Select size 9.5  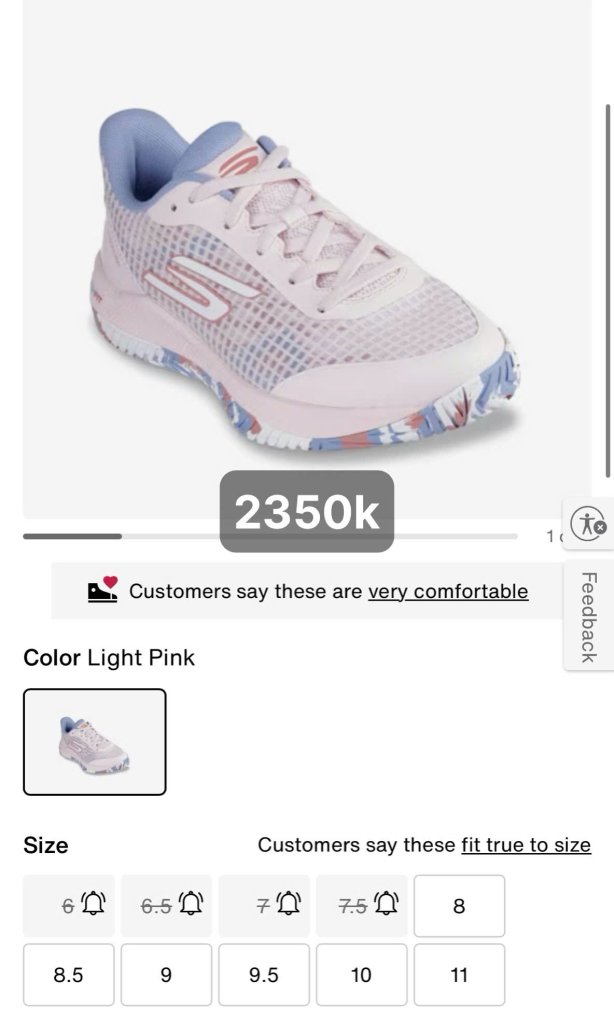263,975
